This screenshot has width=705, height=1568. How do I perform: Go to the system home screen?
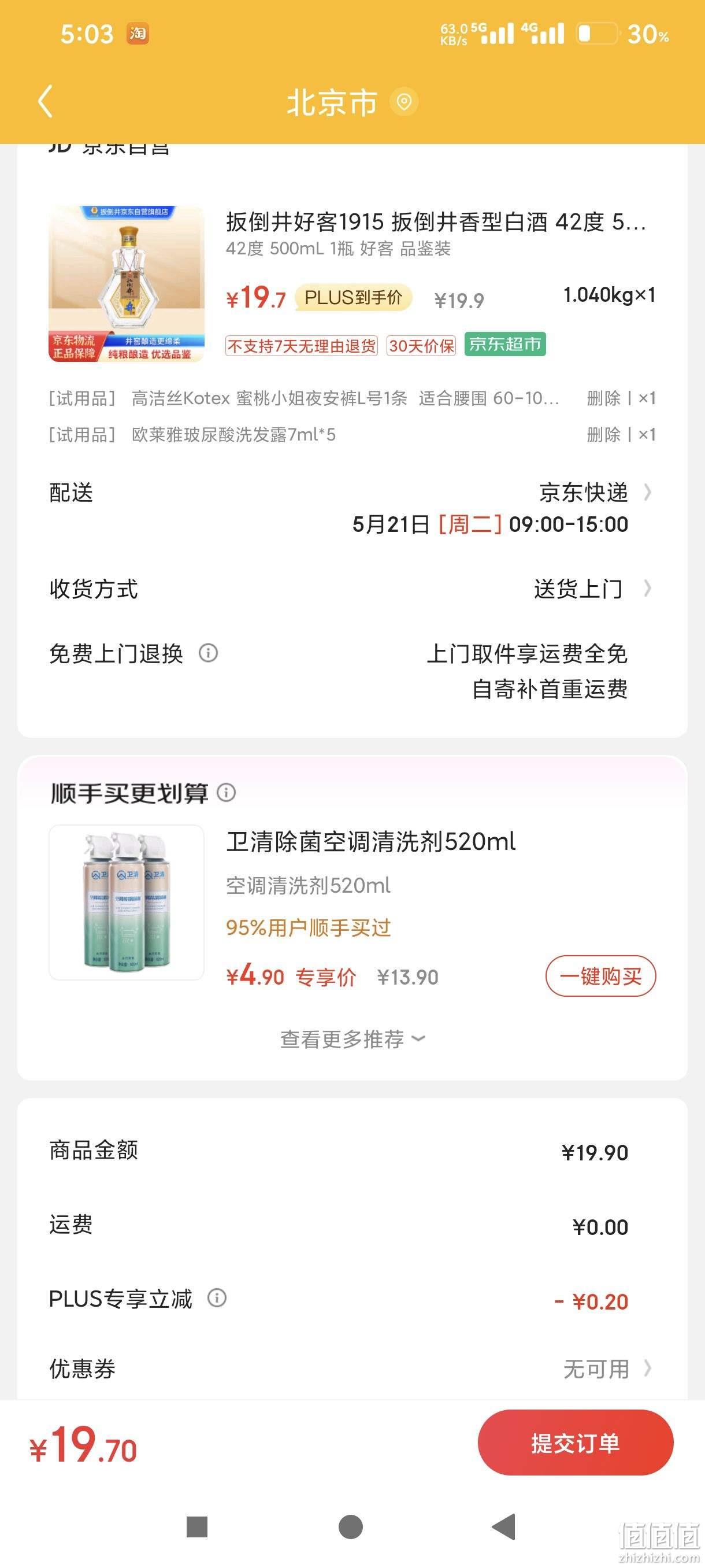(x=350, y=1526)
